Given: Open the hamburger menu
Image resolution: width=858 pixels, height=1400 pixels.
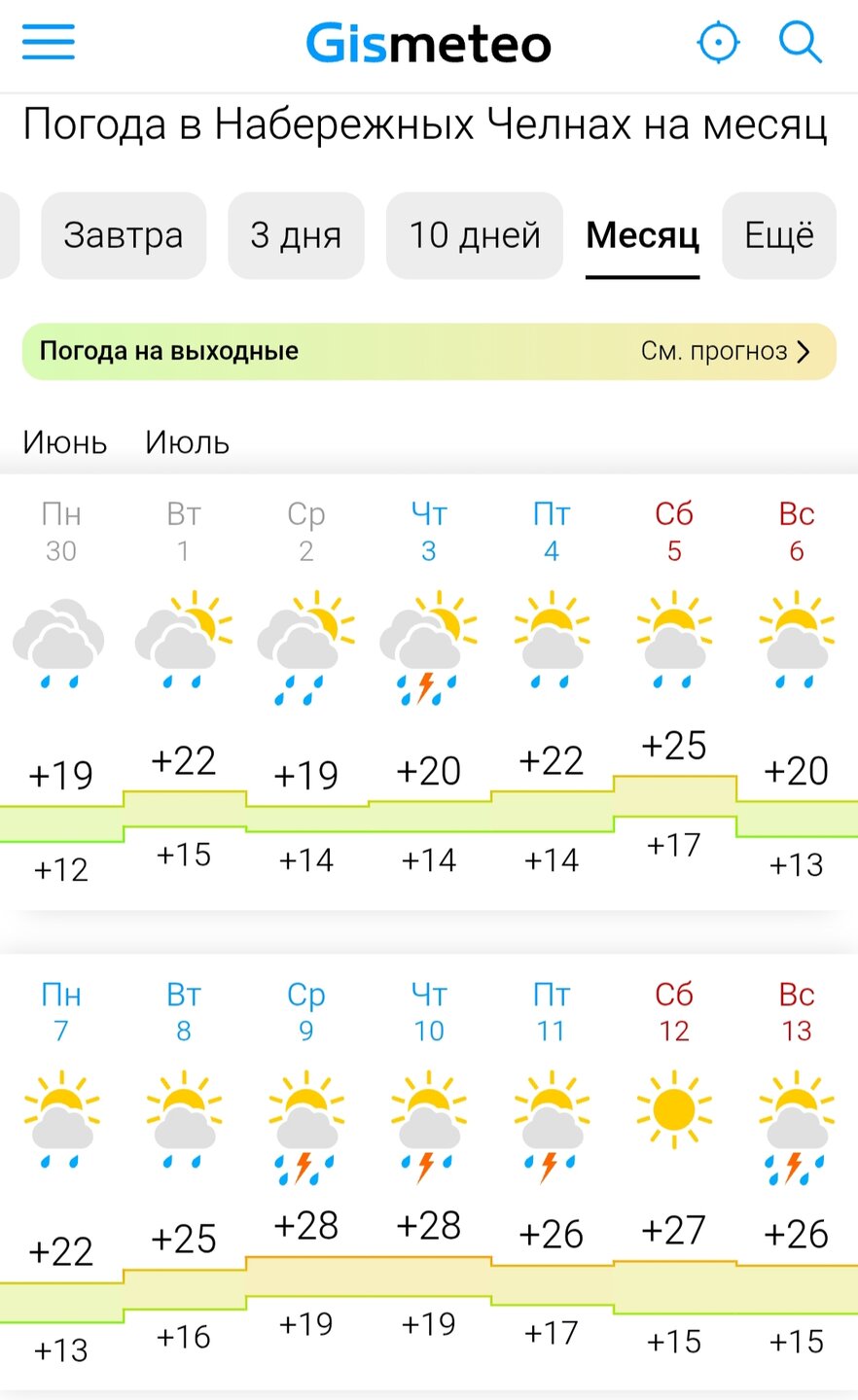Looking at the screenshot, I should [x=49, y=42].
